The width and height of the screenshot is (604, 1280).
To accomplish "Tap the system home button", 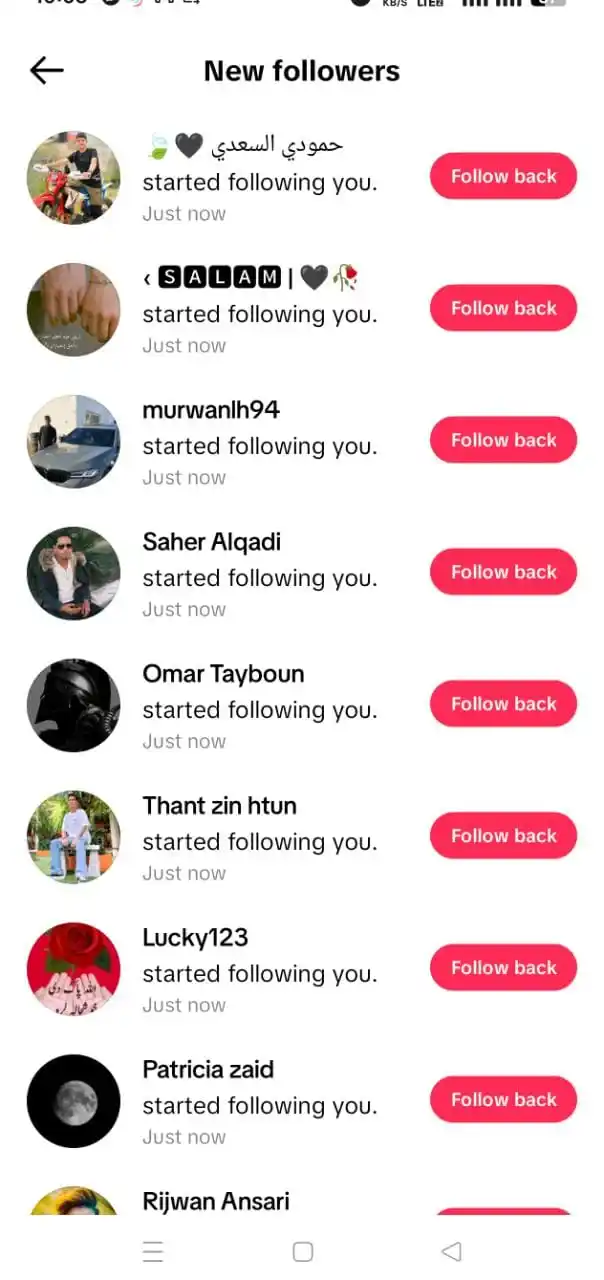I will (303, 1252).
